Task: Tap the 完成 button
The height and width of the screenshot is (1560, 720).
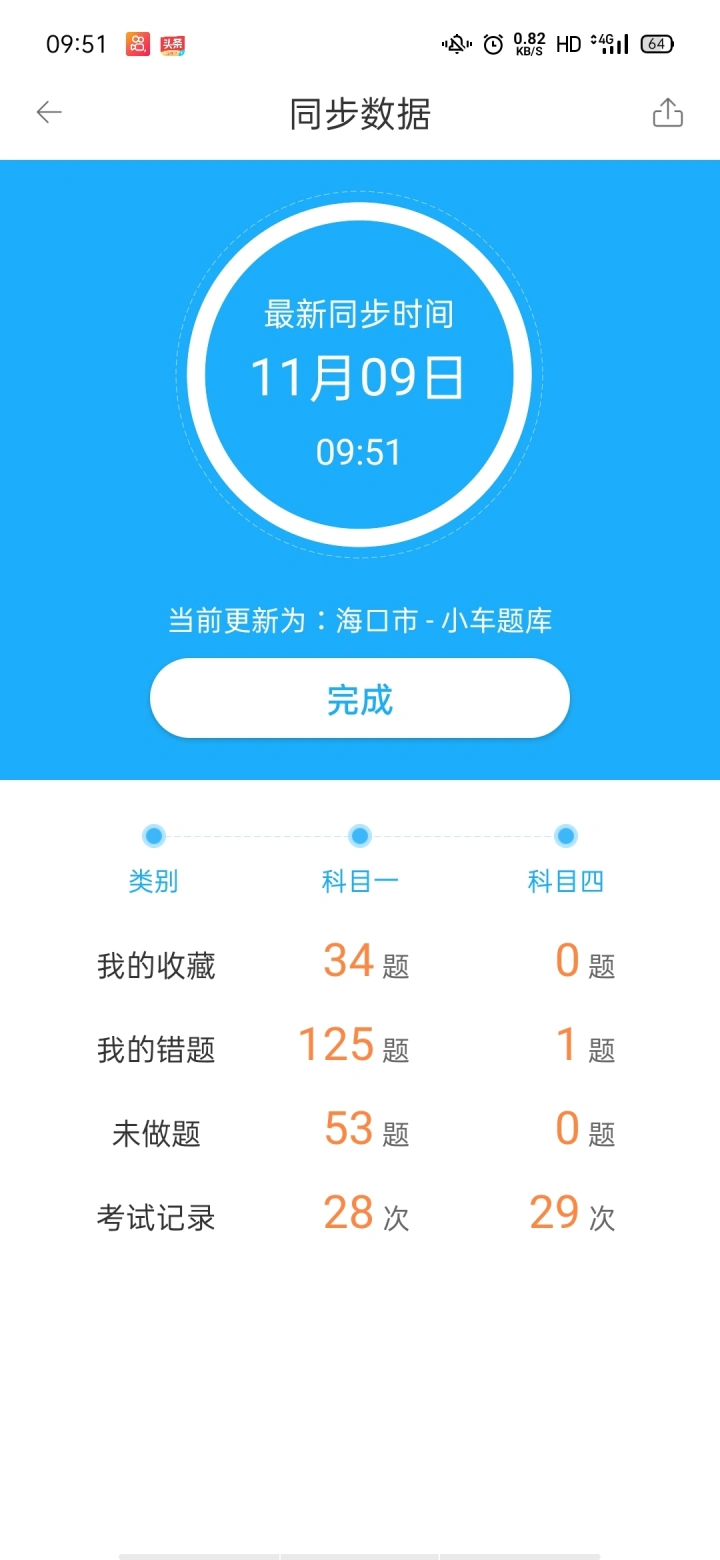Action: click(360, 699)
